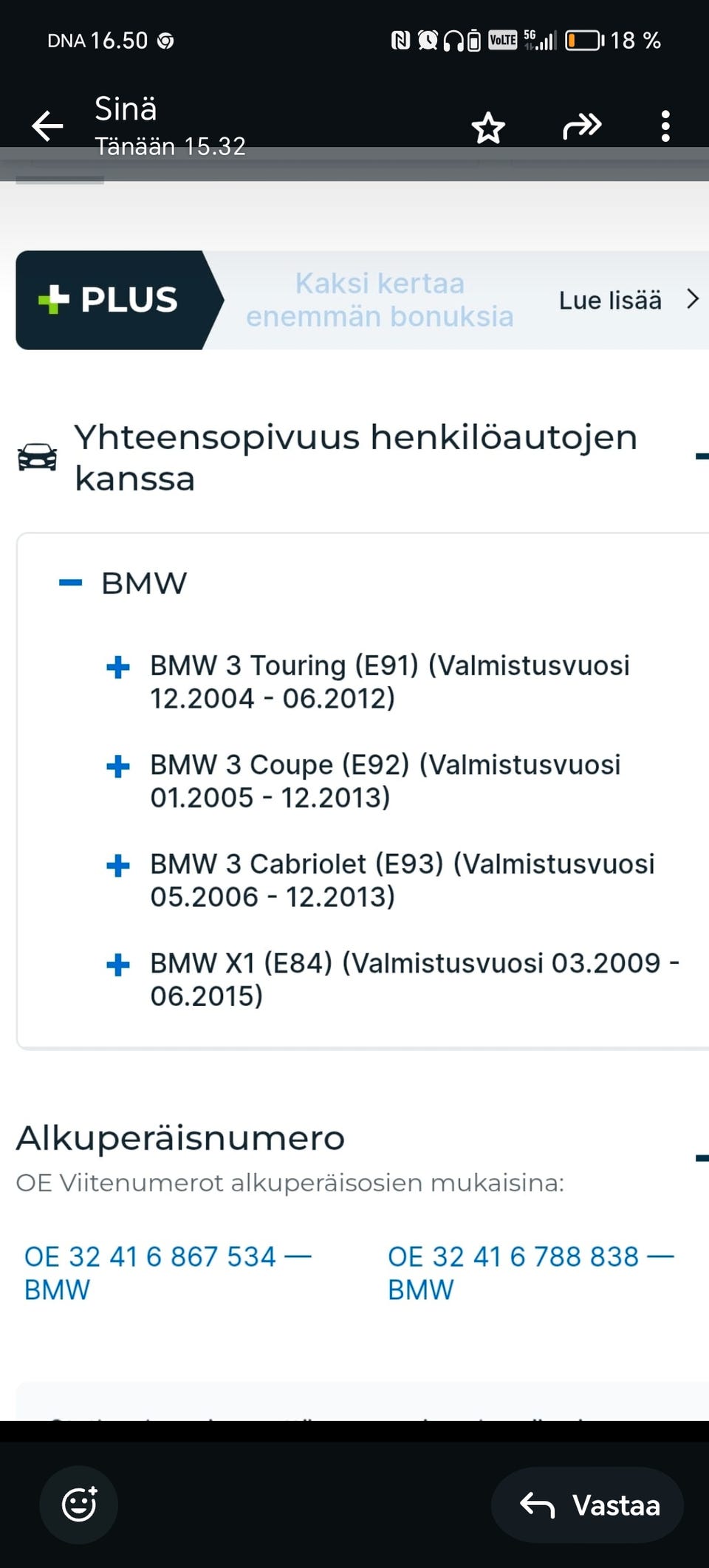The image size is (709, 1568).
Task: Open the three-dot overflow menu
Action: click(x=665, y=126)
